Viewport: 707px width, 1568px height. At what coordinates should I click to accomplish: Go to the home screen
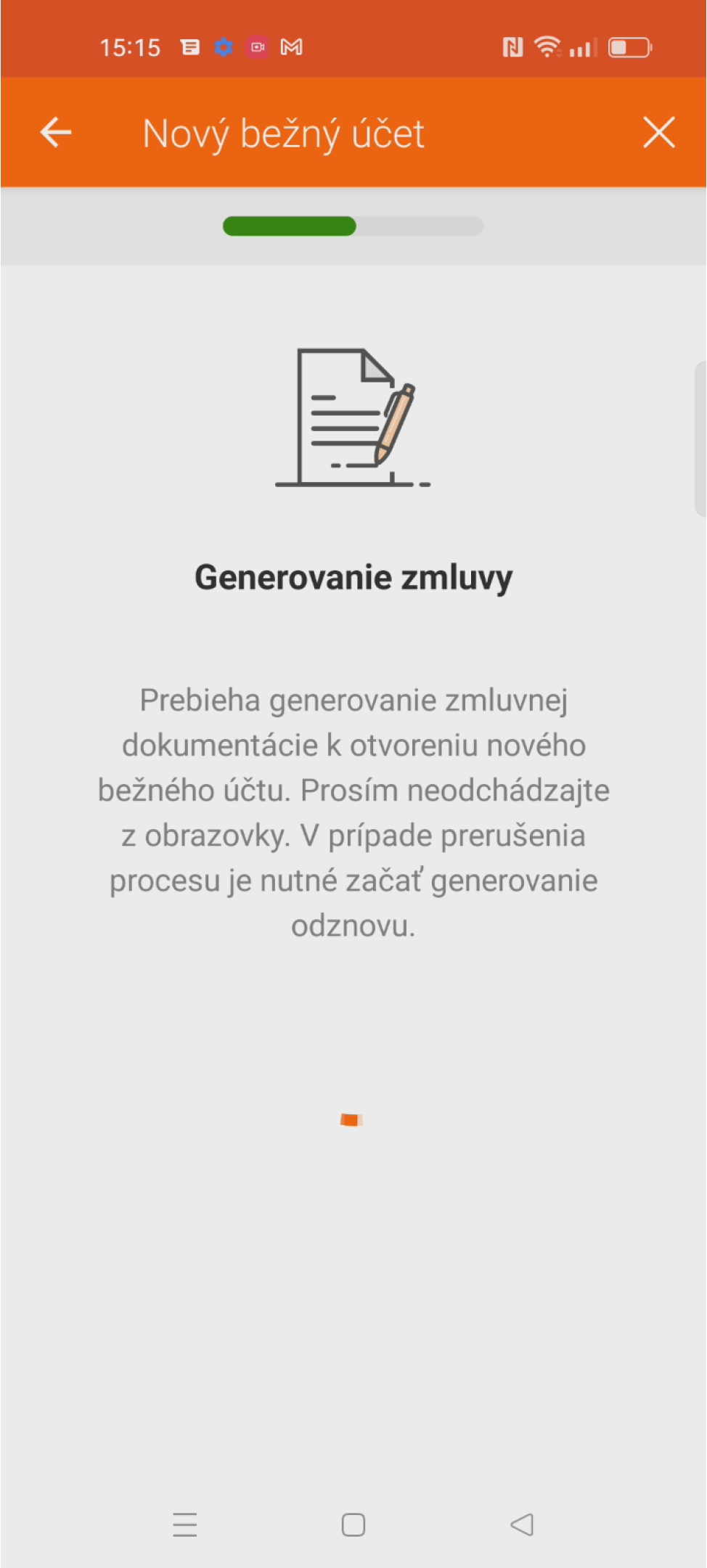coord(353,1524)
